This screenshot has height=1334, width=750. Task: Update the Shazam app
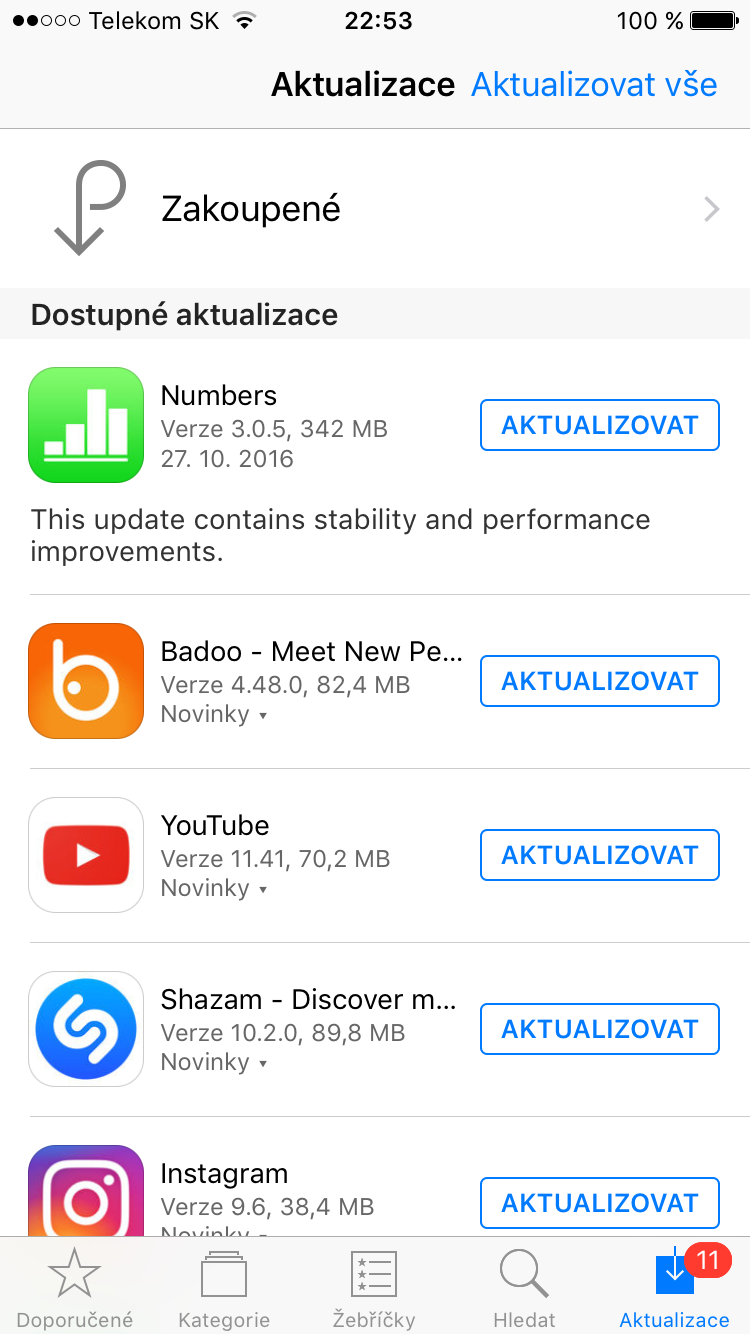click(x=599, y=1029)
